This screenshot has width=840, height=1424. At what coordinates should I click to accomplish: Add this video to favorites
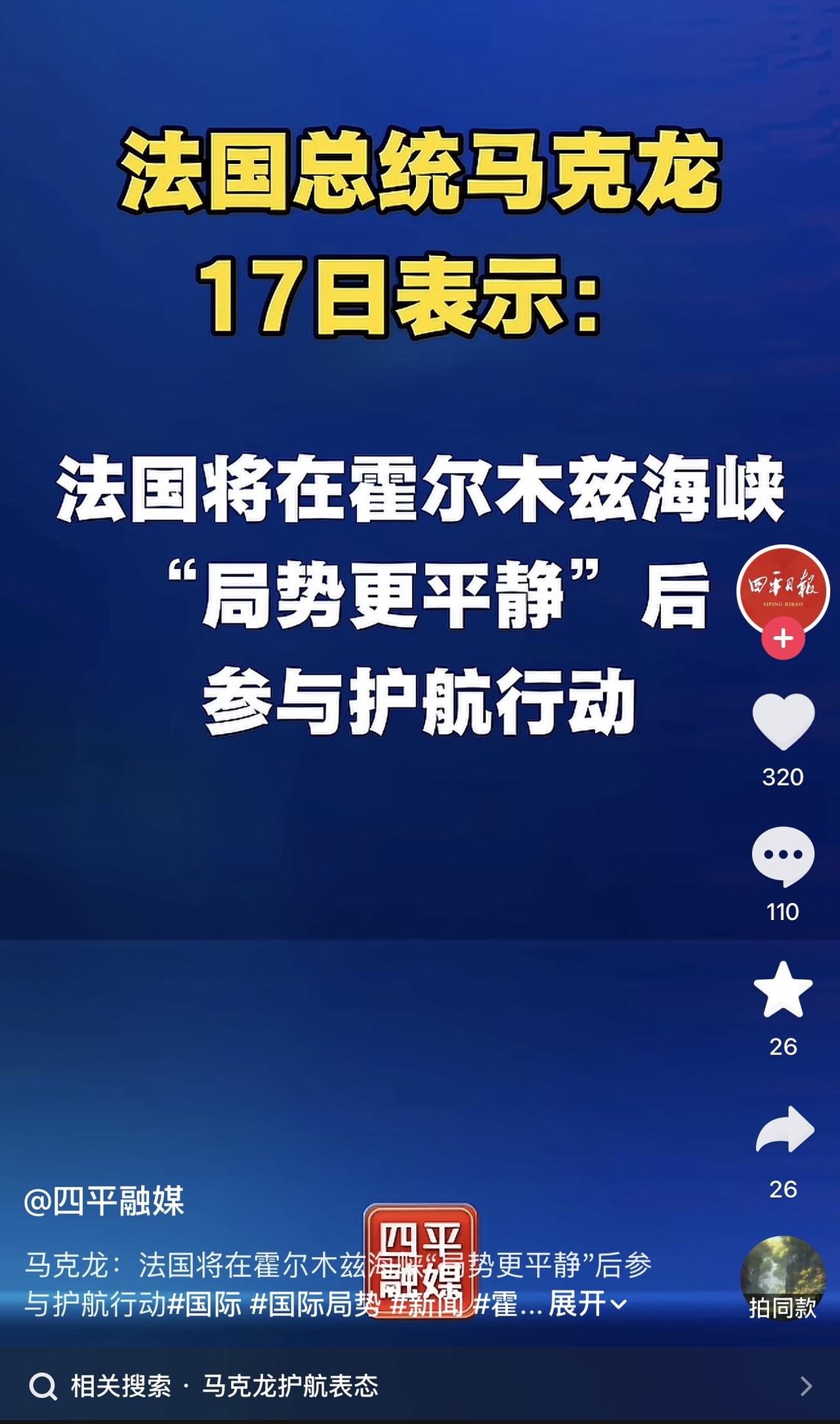(x=783, y=990)
